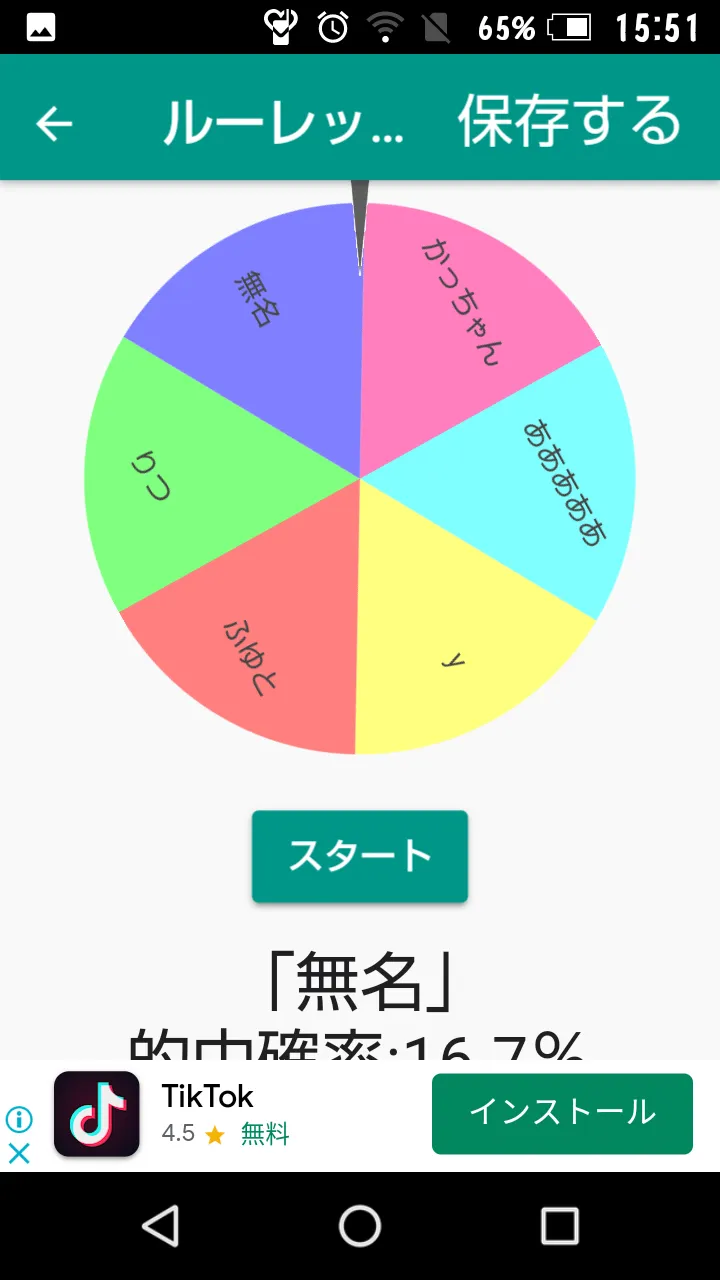Open the recent apps overview
This screenshot has width=720, height=1280.
(559, 1226)
